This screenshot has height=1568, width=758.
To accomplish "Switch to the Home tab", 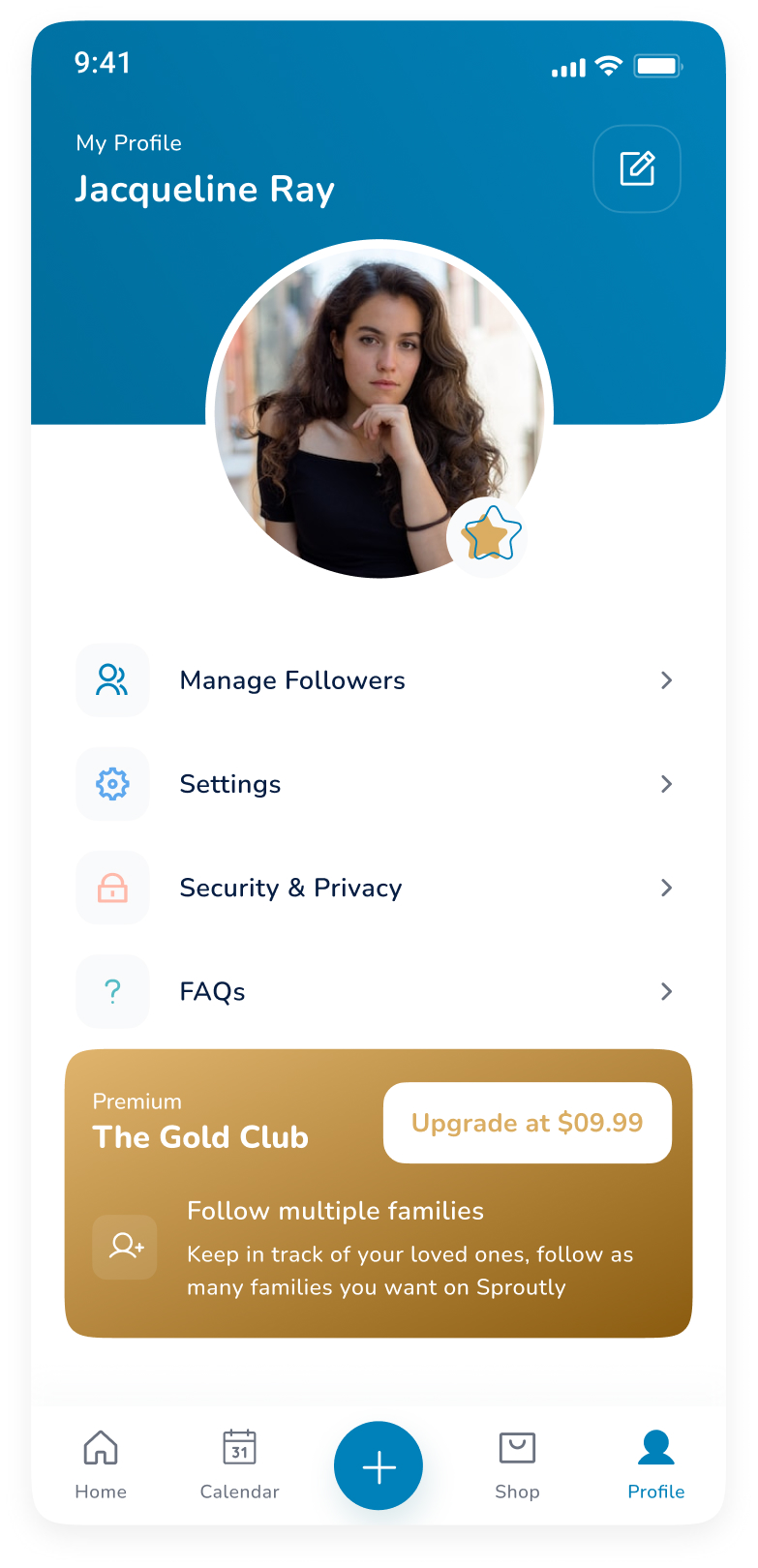I will pos(101,1464).
